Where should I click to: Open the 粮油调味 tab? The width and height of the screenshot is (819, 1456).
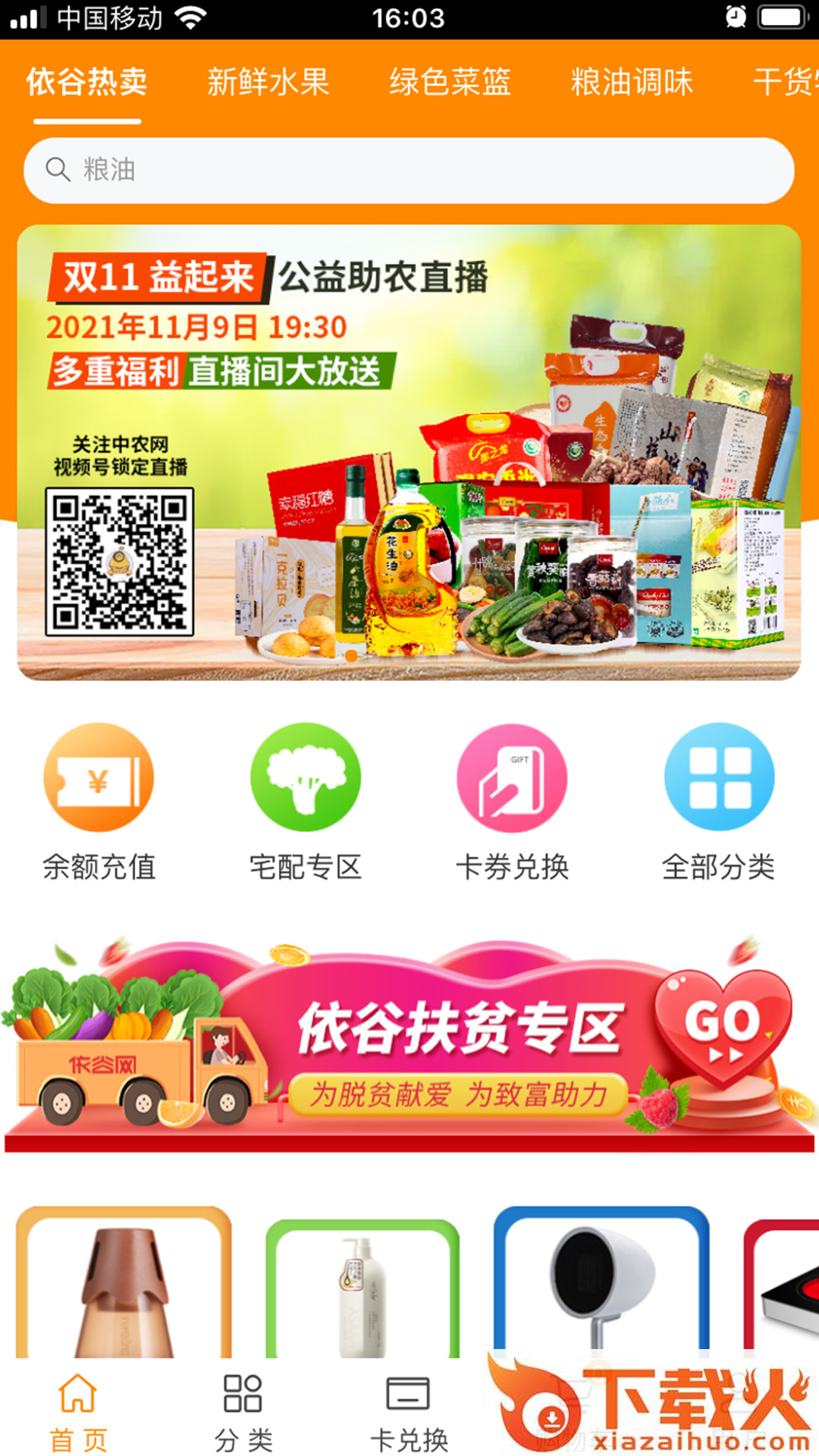click(632, 82)
